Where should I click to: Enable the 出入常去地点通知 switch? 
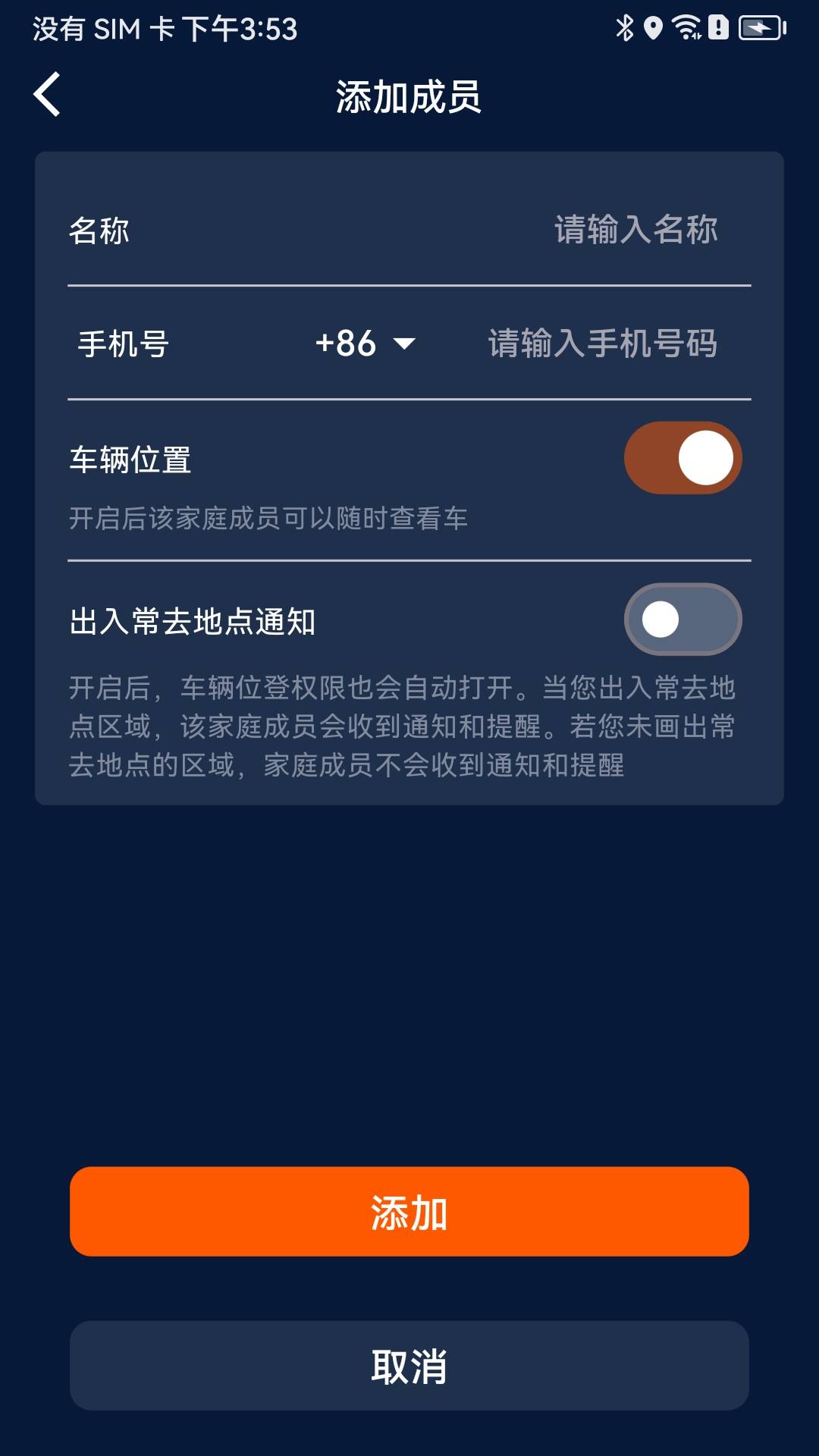[681, 619]
